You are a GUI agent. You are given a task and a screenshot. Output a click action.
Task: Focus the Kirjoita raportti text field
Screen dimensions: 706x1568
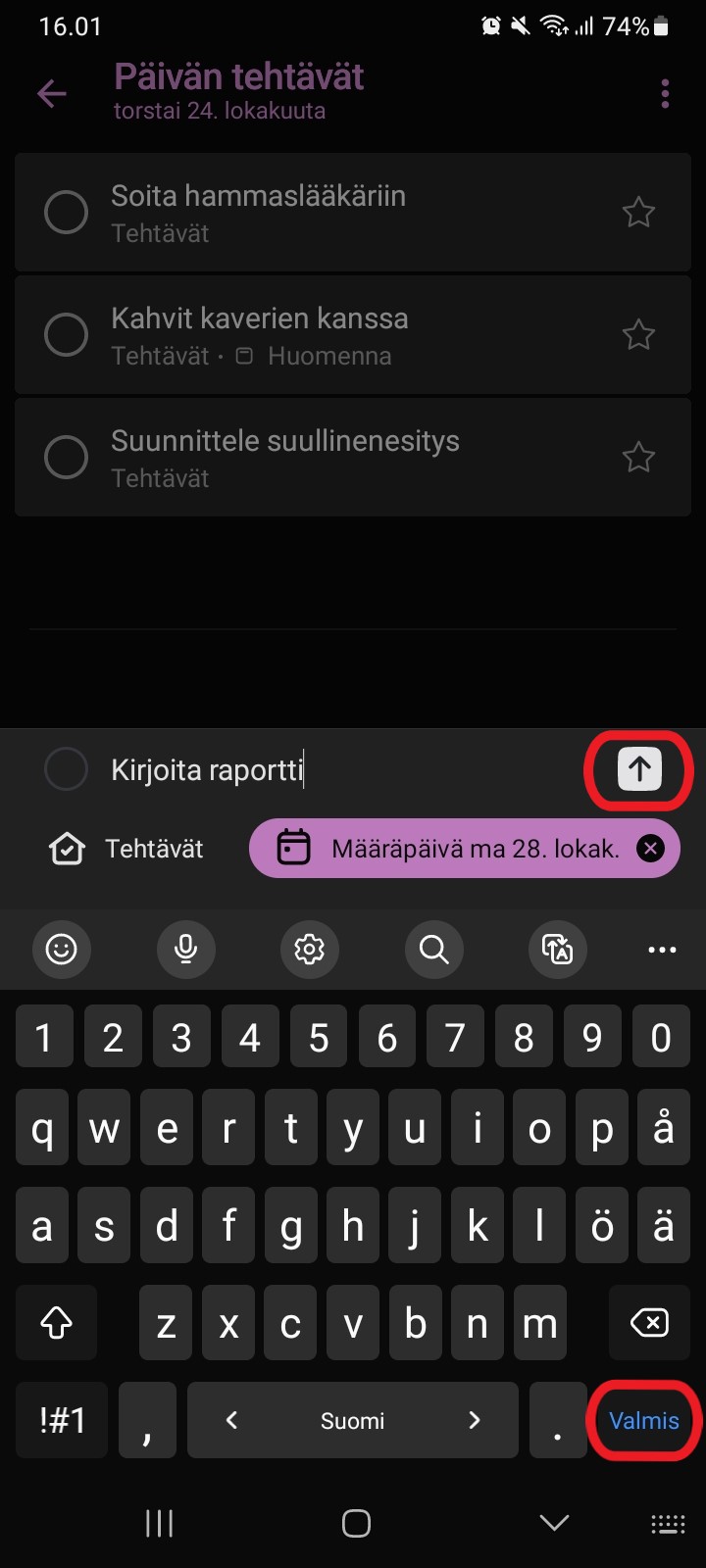[x=343, y=769]
